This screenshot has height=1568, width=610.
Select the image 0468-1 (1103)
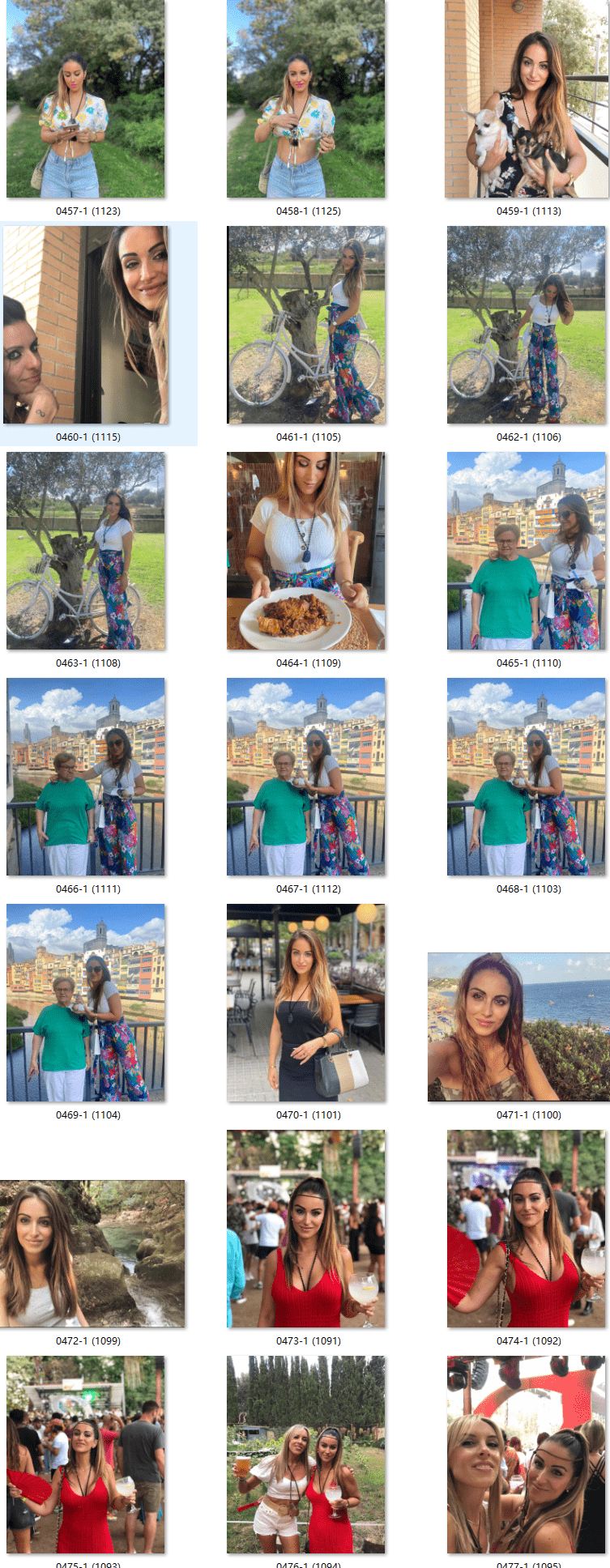click(527, 777)
